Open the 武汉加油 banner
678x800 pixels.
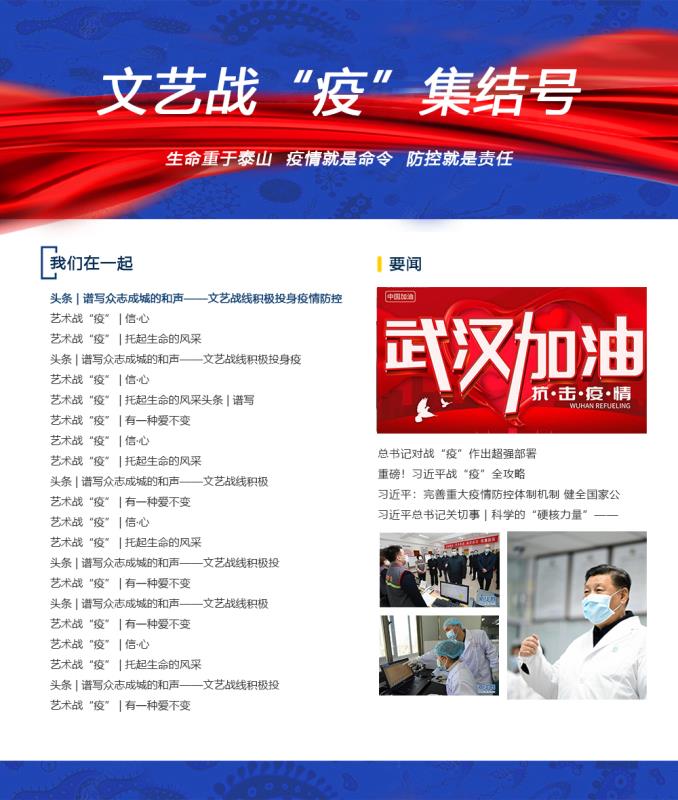tap(512, 360)
